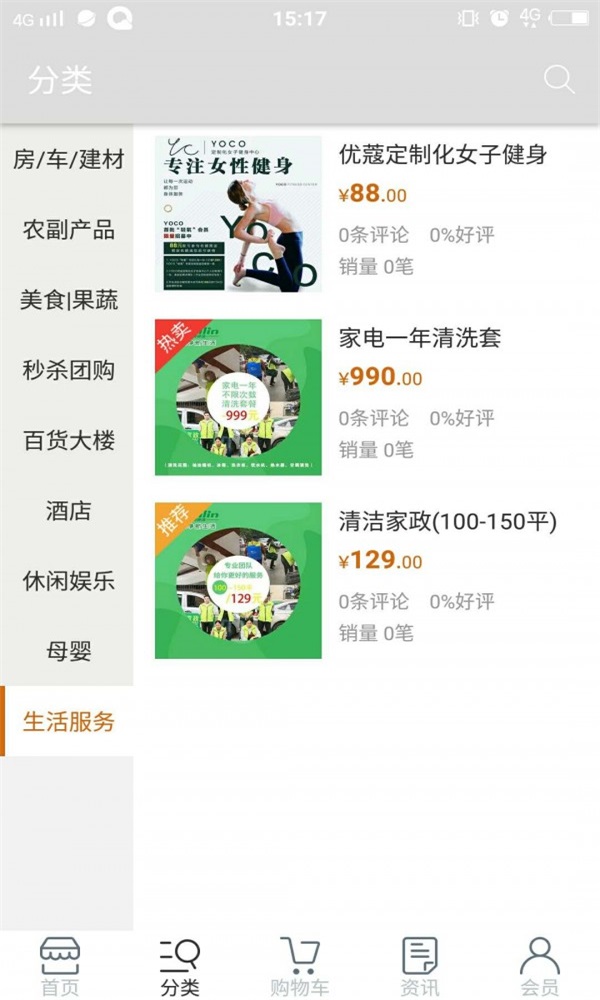This screenshot has height=1000, width=600.
Task: Open the 会员 tab
Action: pos(539,966)
